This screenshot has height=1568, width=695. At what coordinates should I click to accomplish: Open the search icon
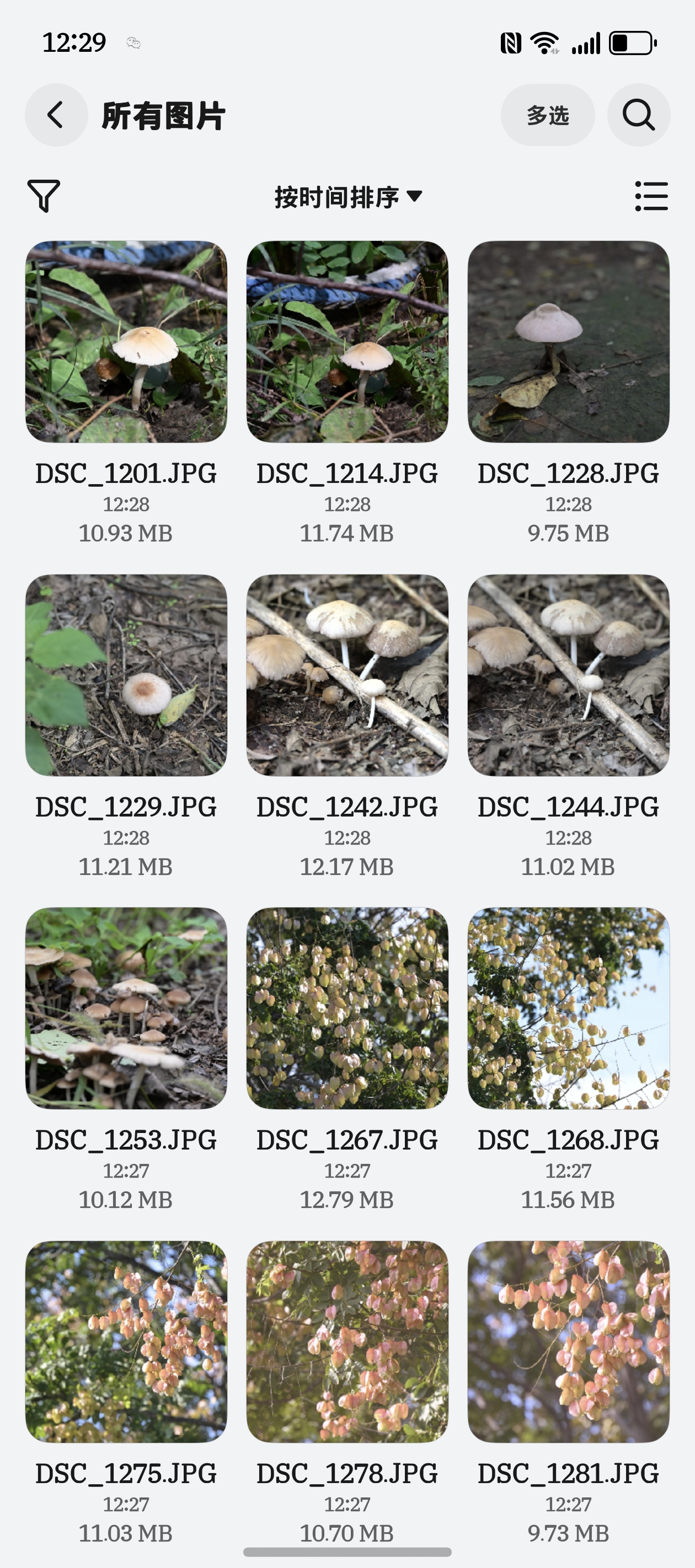point(638,115)
